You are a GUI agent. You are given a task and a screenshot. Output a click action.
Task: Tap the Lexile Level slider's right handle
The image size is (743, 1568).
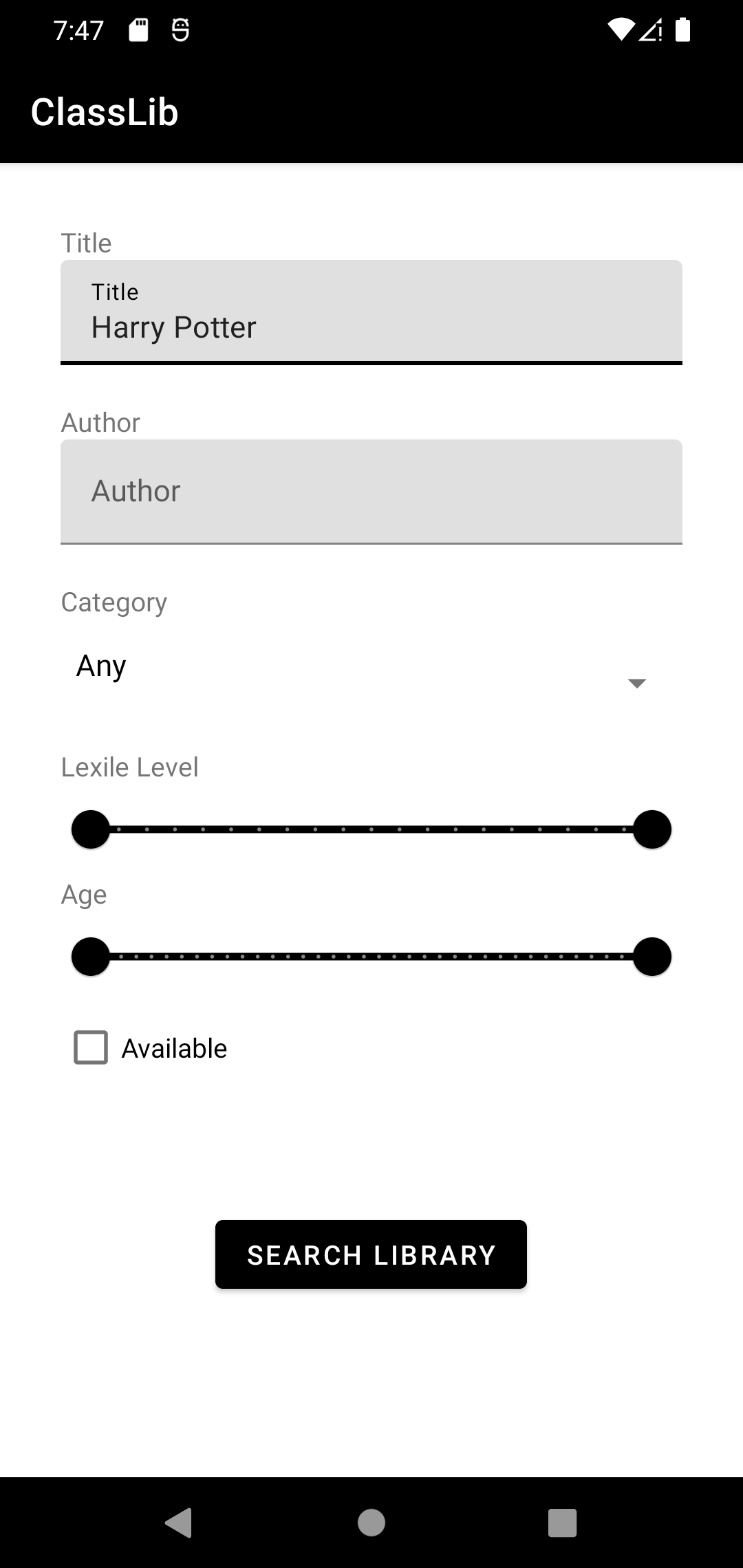pos(652,829)
